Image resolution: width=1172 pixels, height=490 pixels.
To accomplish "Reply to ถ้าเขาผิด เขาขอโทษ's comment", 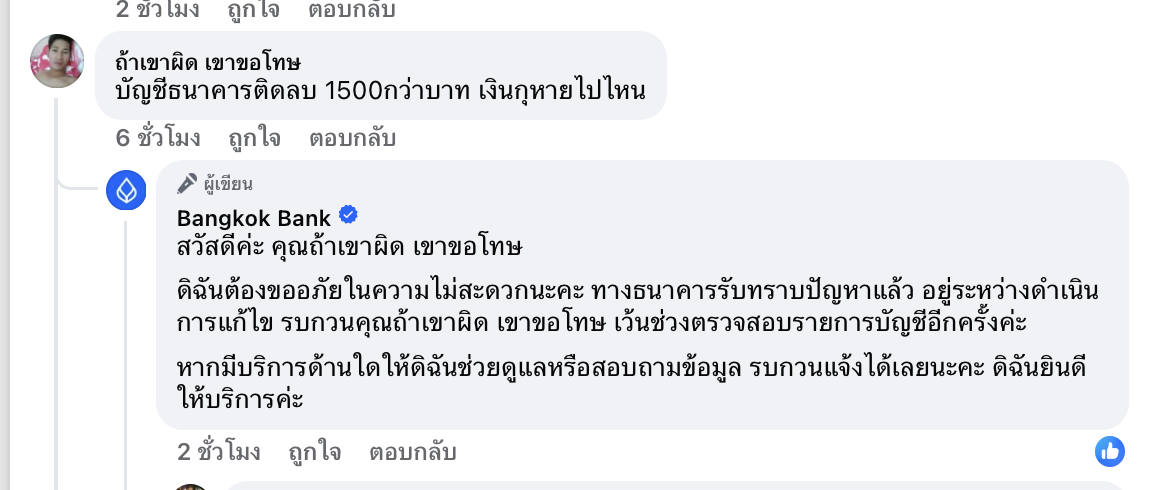I will tap(352, 138).
